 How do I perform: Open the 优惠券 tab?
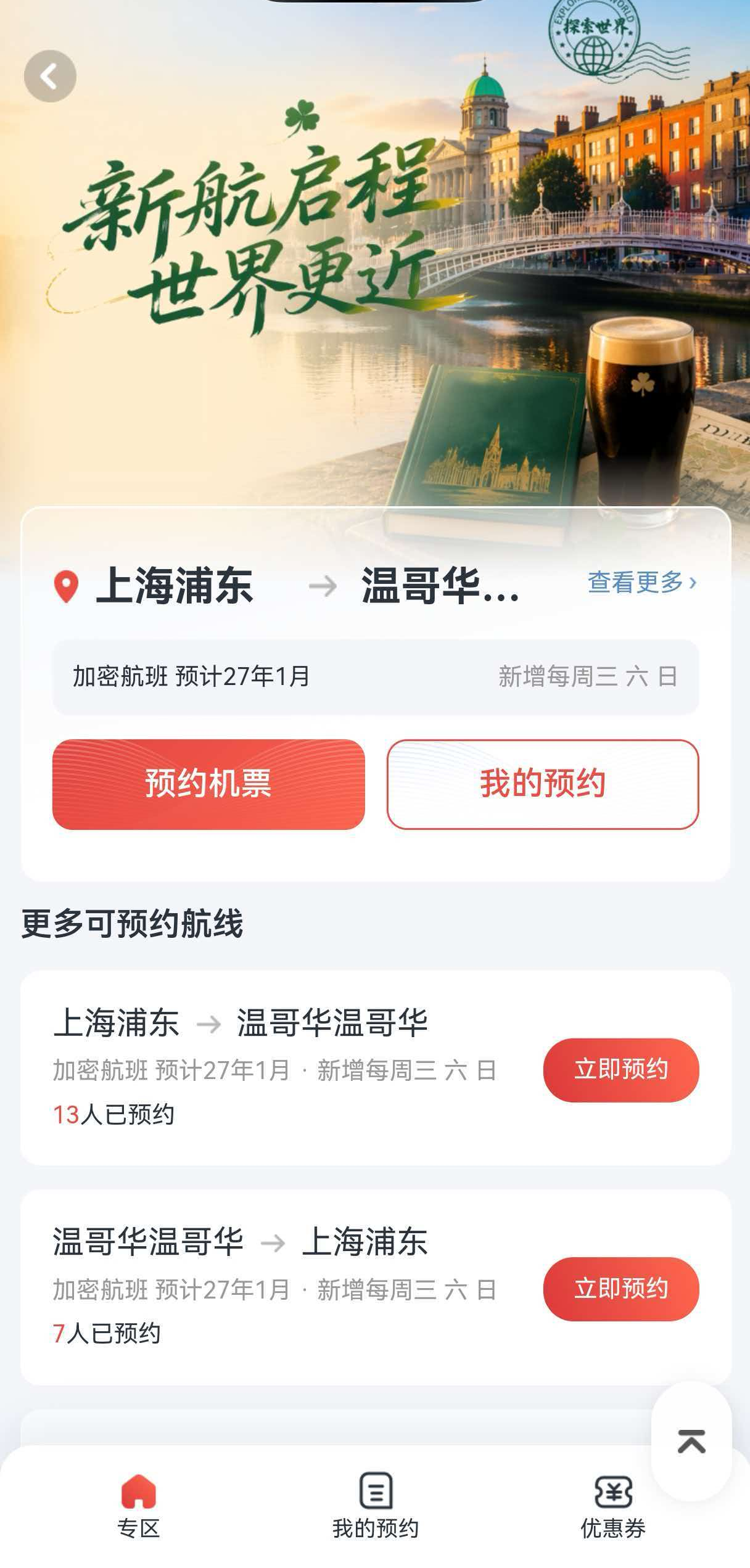click(x=613, y=1506)
